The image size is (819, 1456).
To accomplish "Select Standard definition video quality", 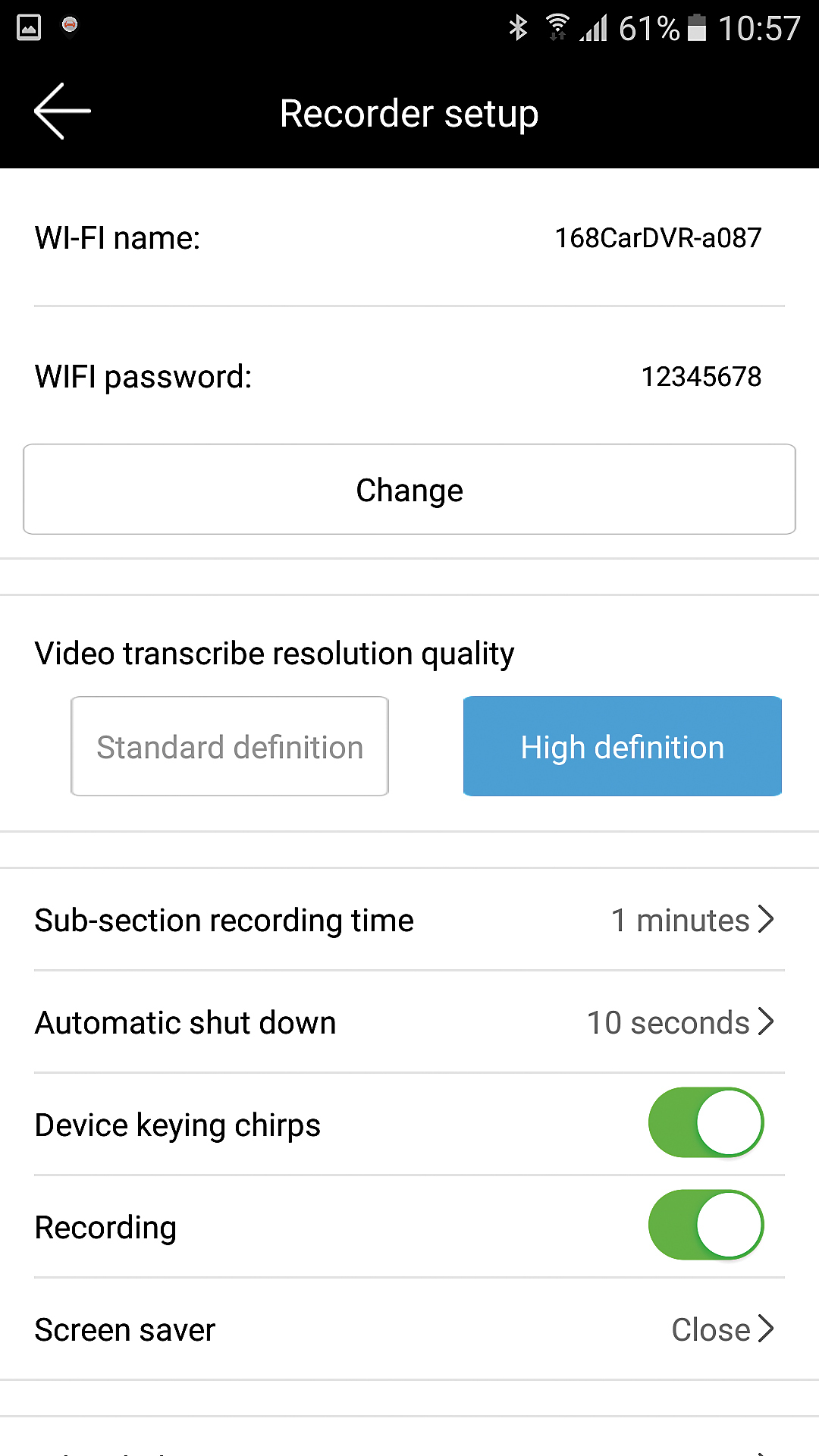I will click(230, 747).
